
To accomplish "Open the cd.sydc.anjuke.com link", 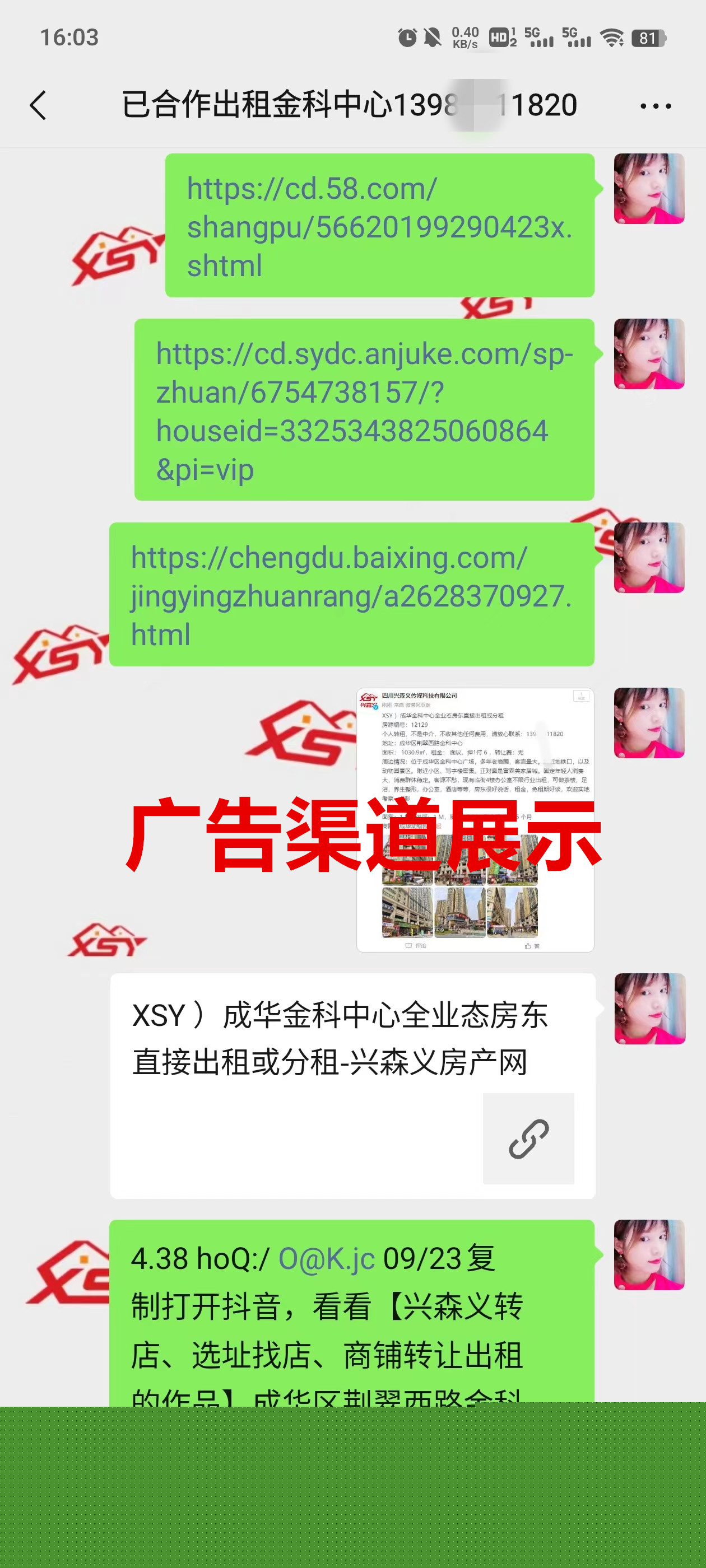I will tap(364, 411).
